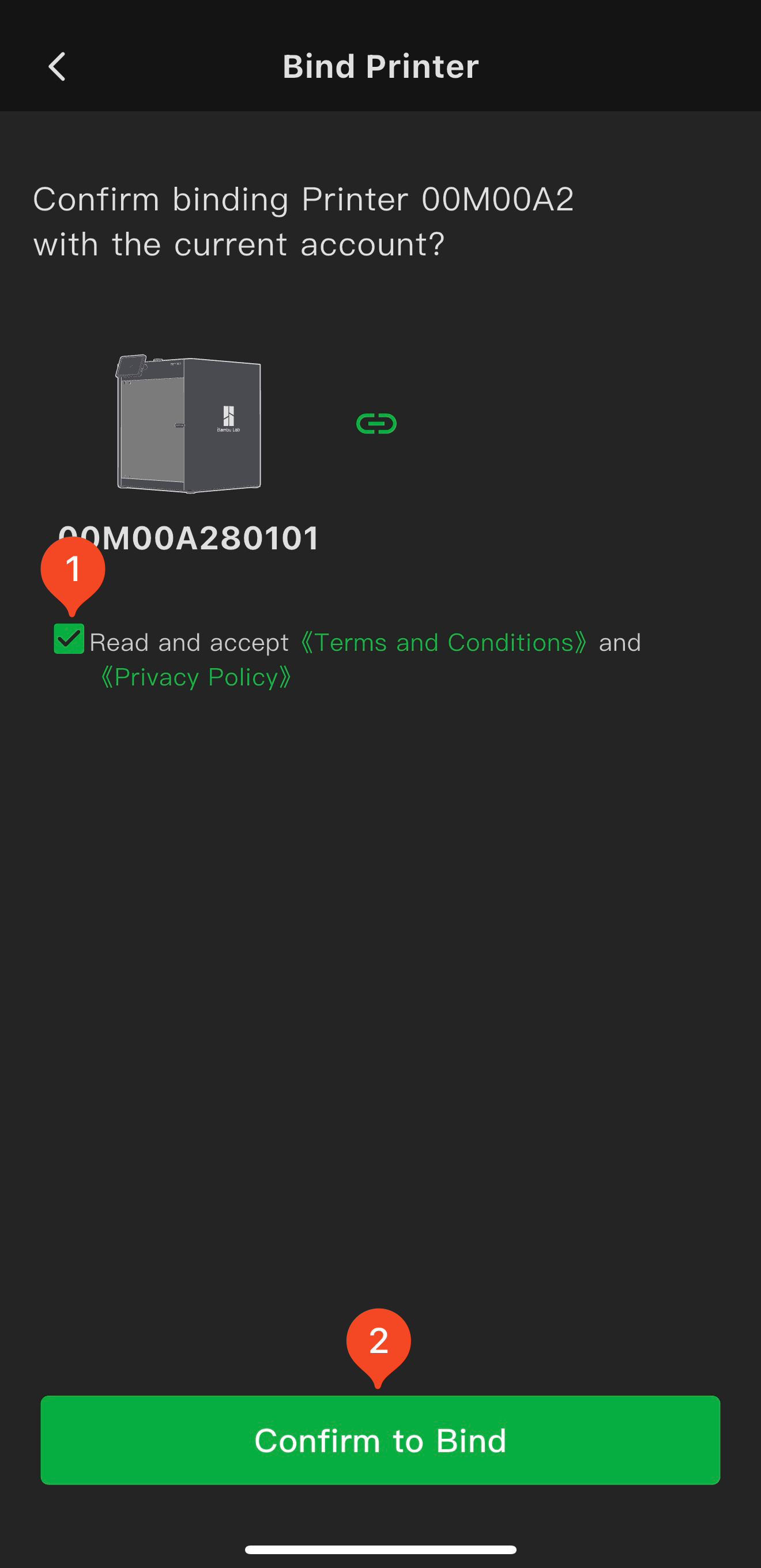
Task: Go back from the Bind Printer screen
Action: 57,66
